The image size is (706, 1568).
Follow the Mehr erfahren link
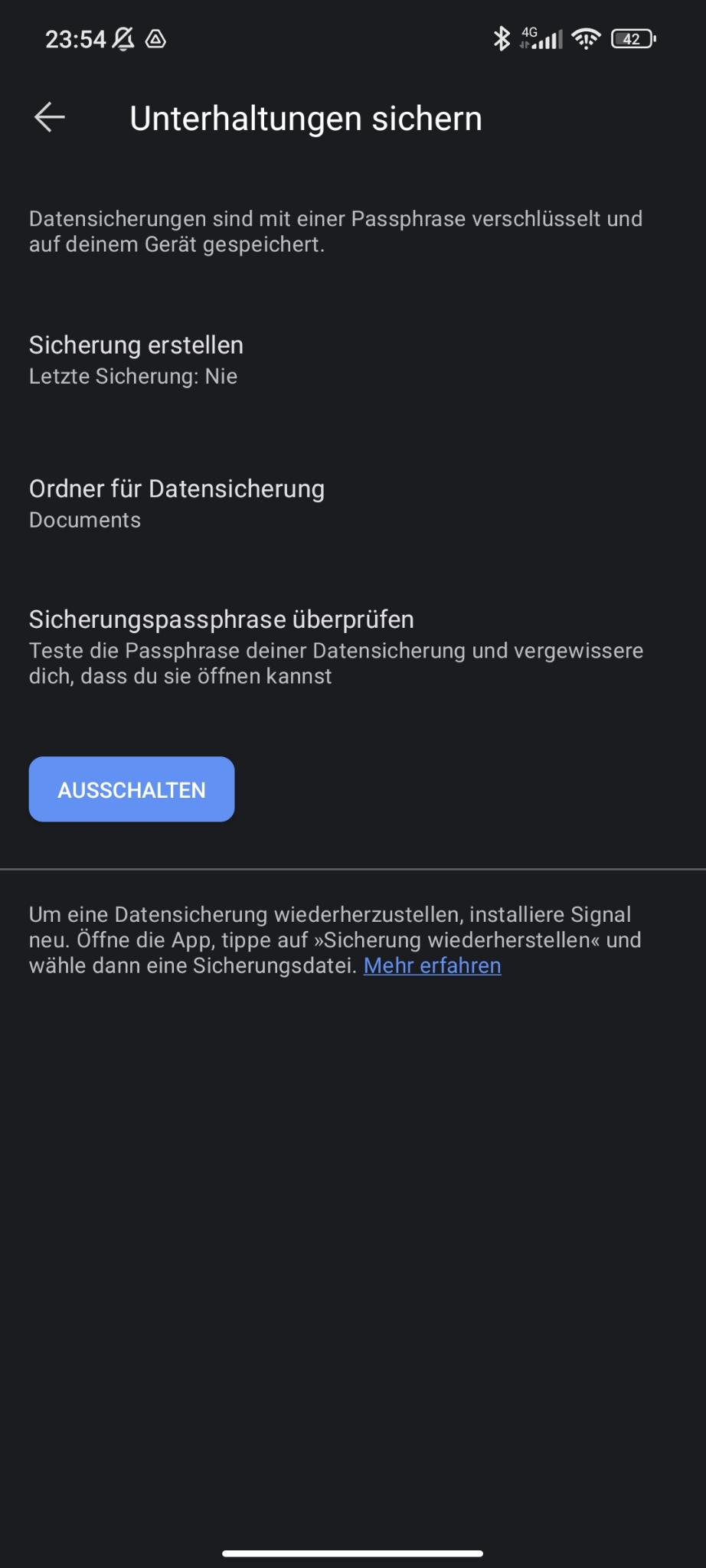[431, 965]
